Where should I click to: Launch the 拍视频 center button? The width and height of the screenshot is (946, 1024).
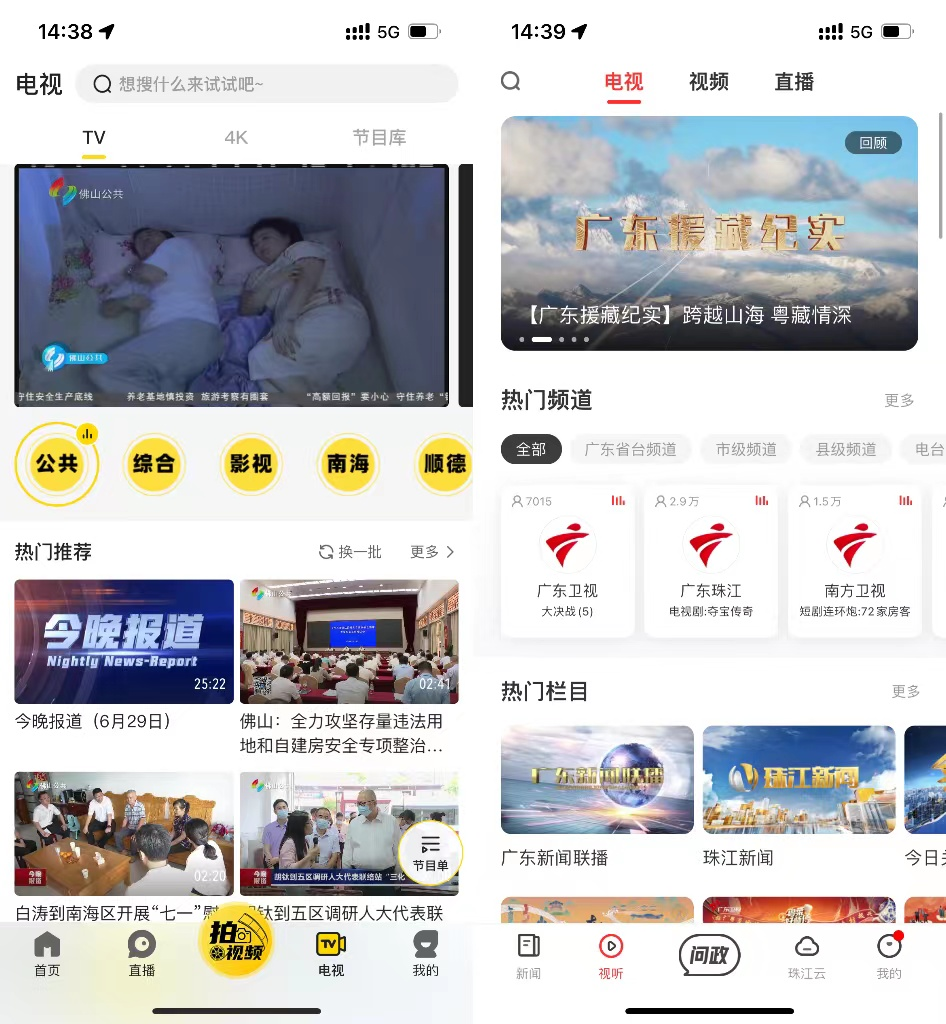coord(237,945)
